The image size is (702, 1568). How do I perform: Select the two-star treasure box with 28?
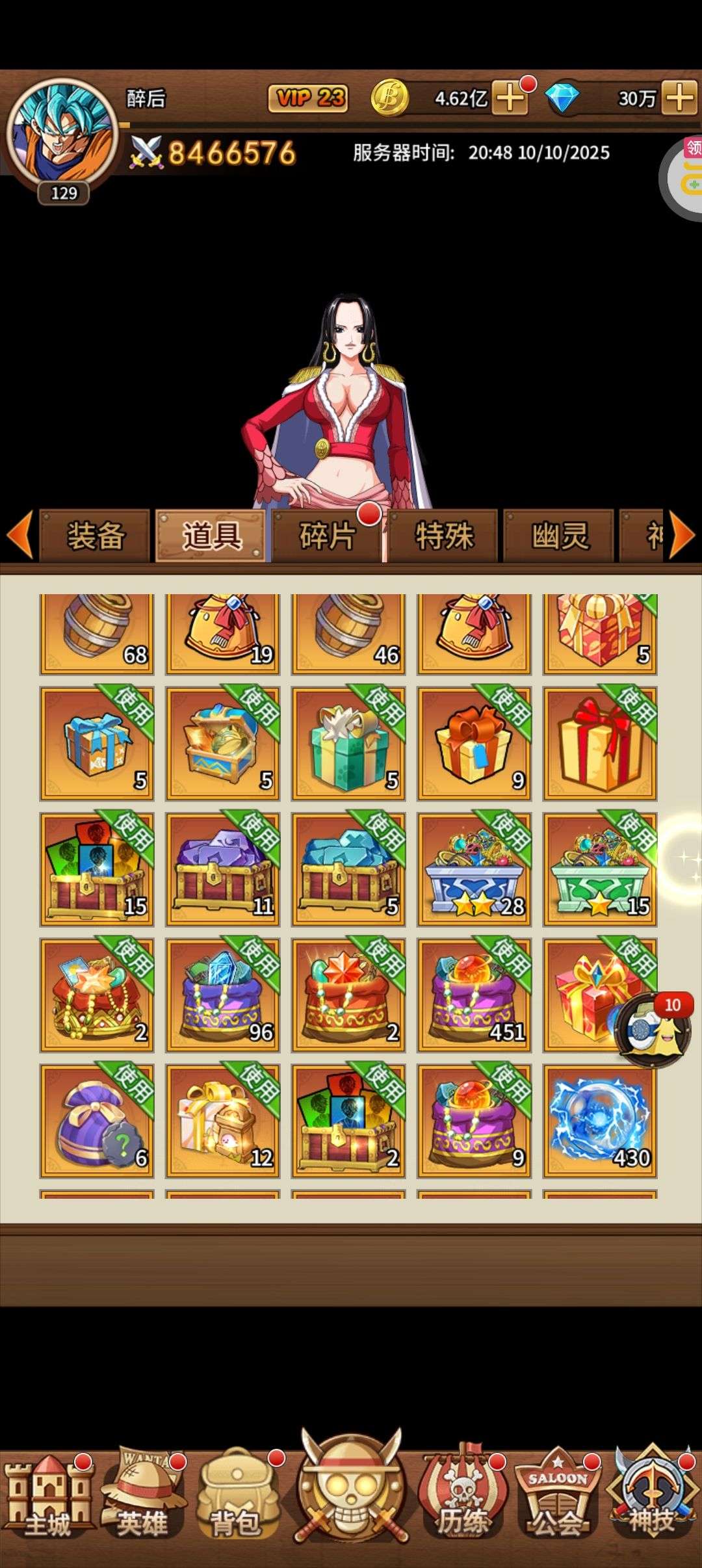474,869
